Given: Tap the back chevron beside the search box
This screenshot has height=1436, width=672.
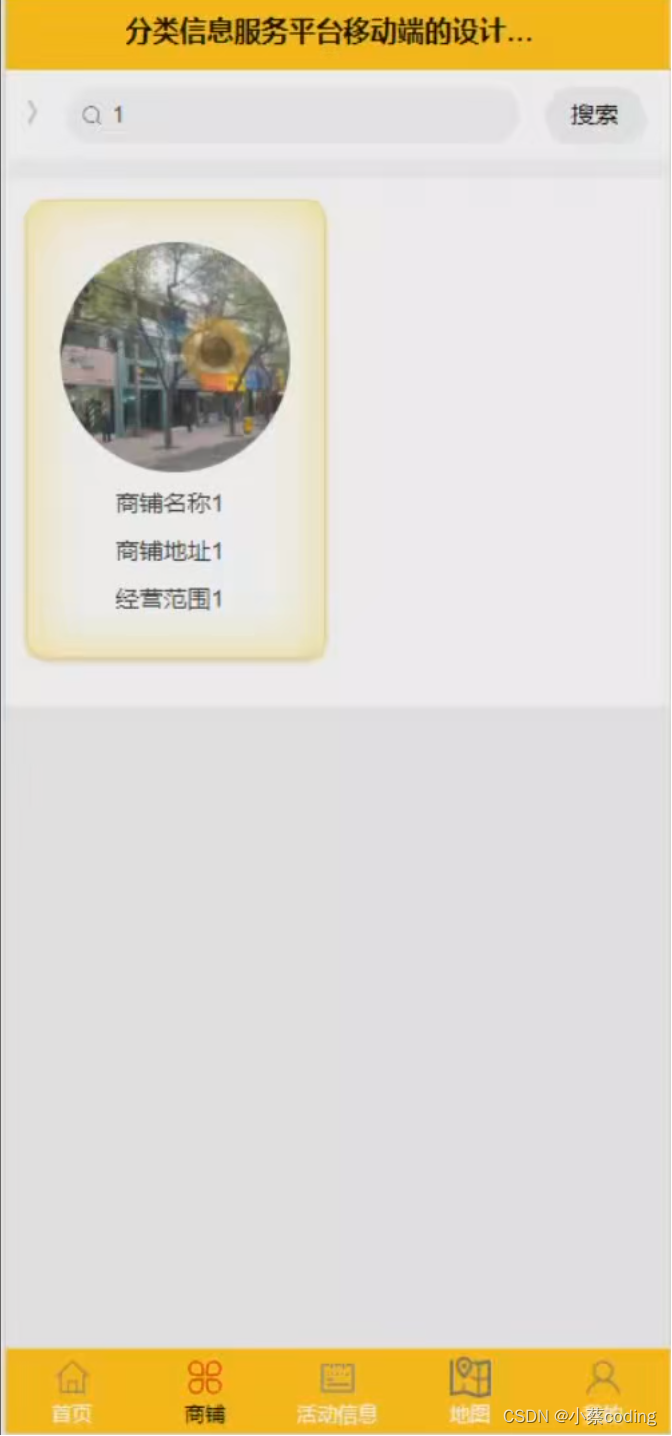Looking at the screenshot, I should tap(32, 113).
